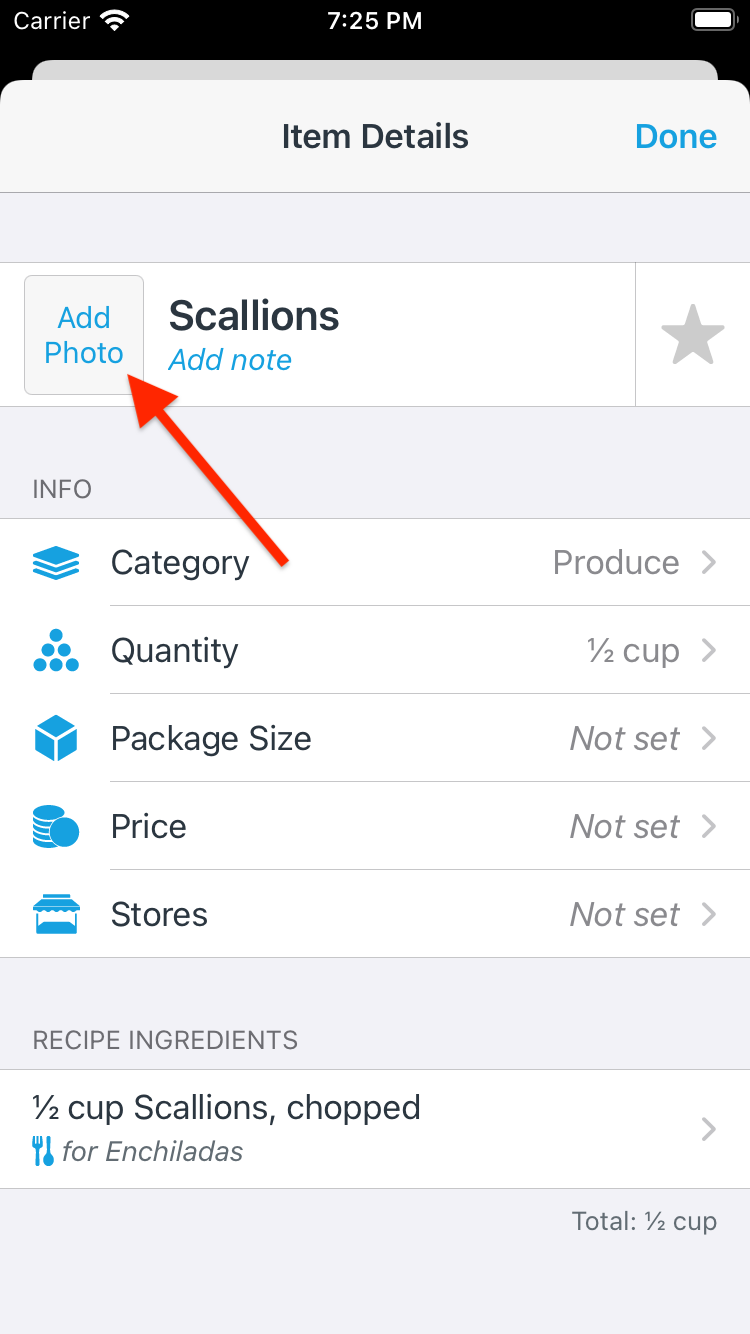Tap Done to close Item Details
The image size is (750, 1334).
676,137
